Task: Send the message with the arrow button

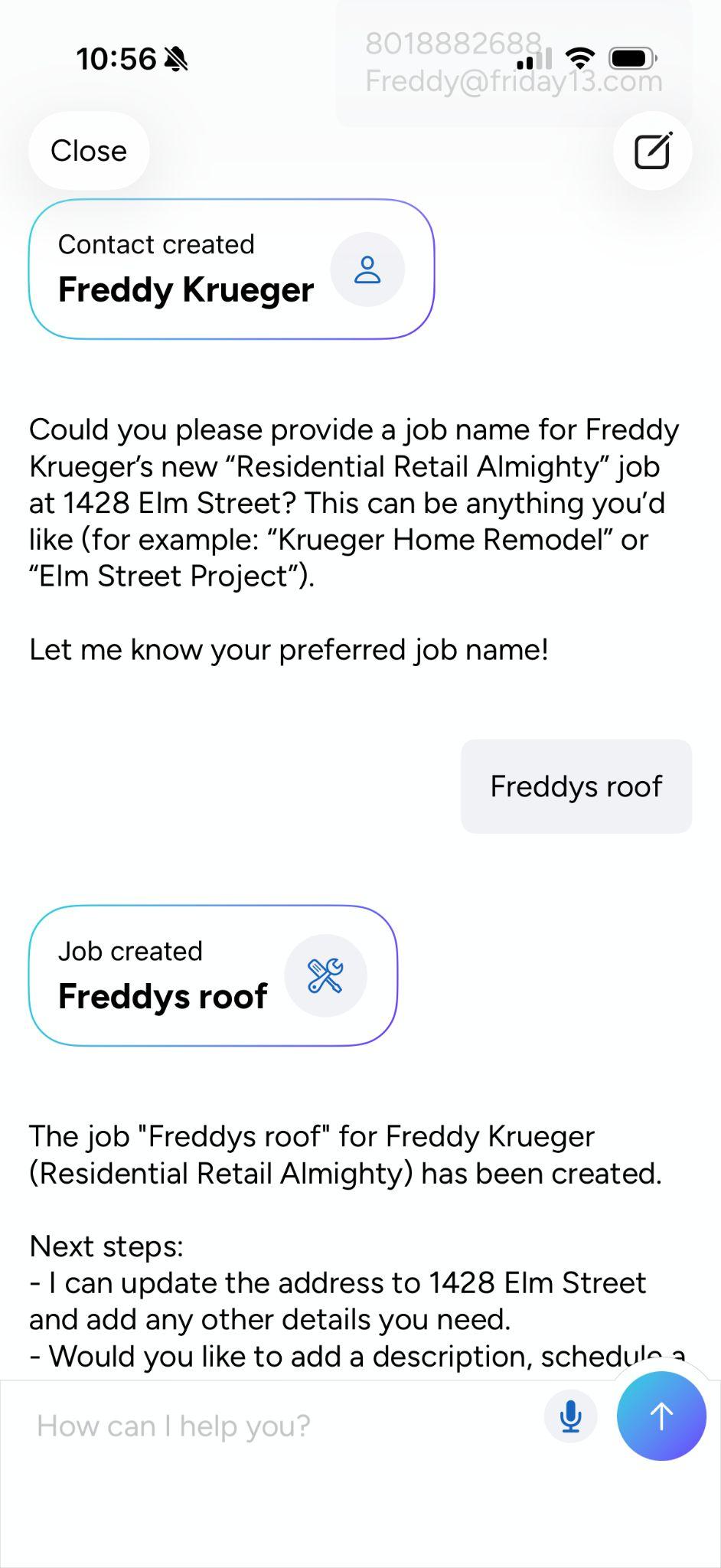Action: pyautogui.click(x=661, y=1416)
